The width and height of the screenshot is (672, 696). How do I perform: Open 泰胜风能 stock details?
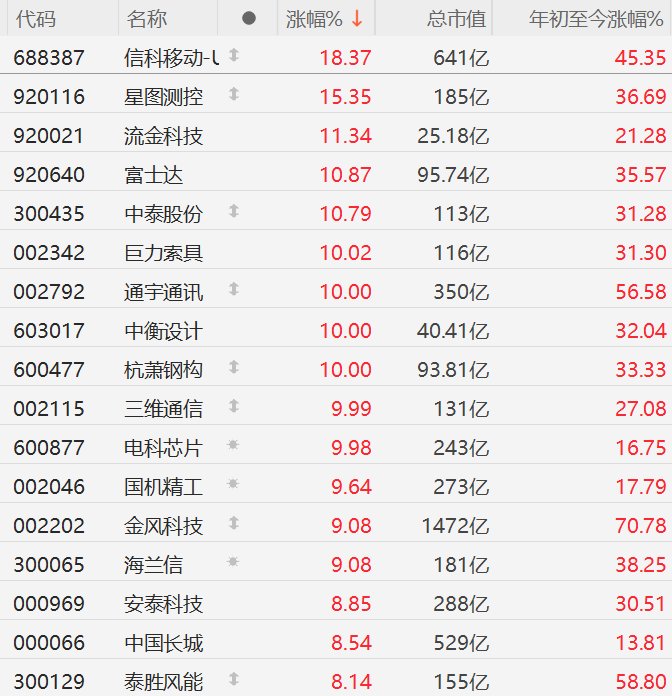click(163, 682)
